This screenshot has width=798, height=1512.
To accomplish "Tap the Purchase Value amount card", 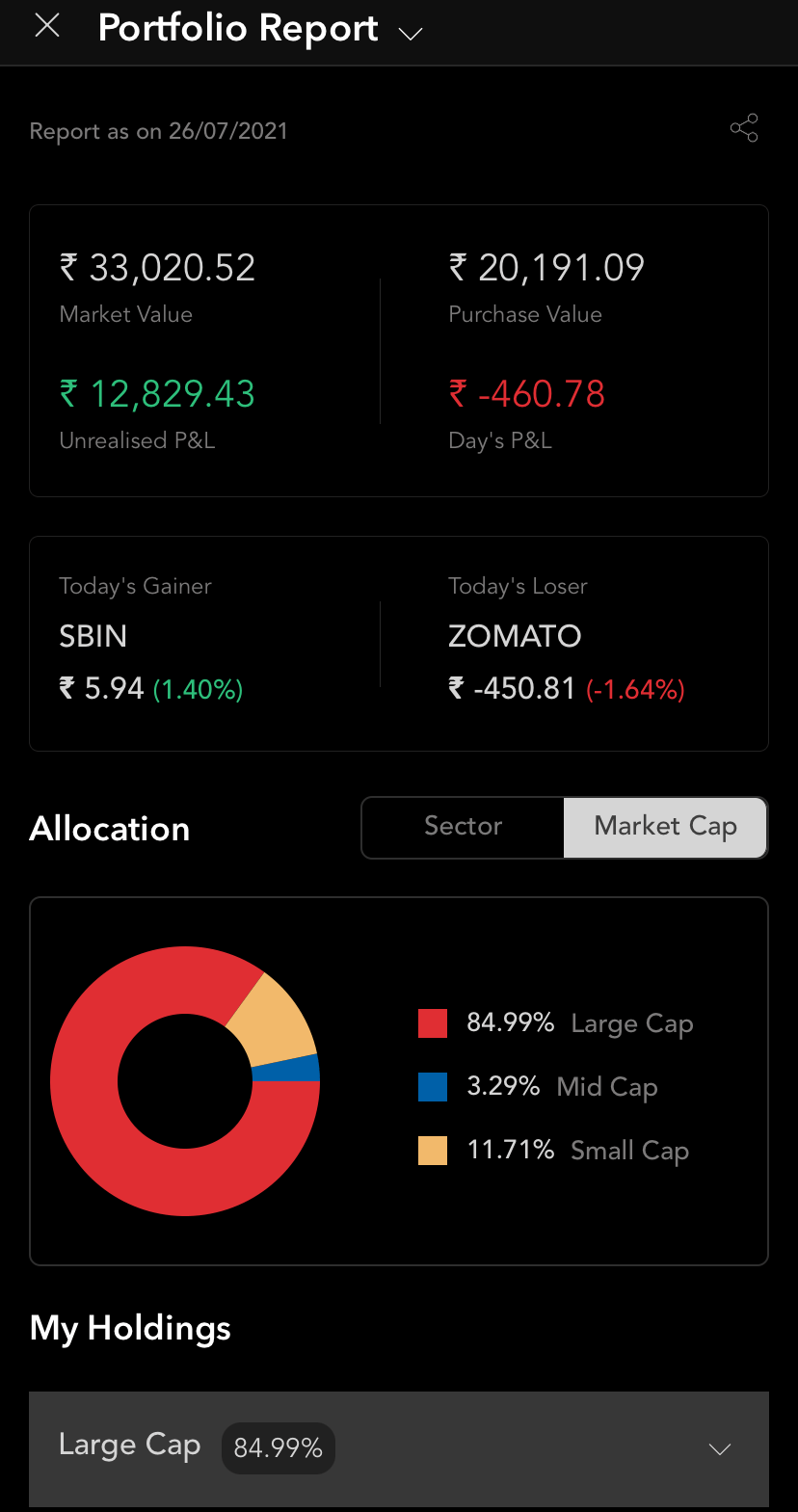I will tap(545, 267).
